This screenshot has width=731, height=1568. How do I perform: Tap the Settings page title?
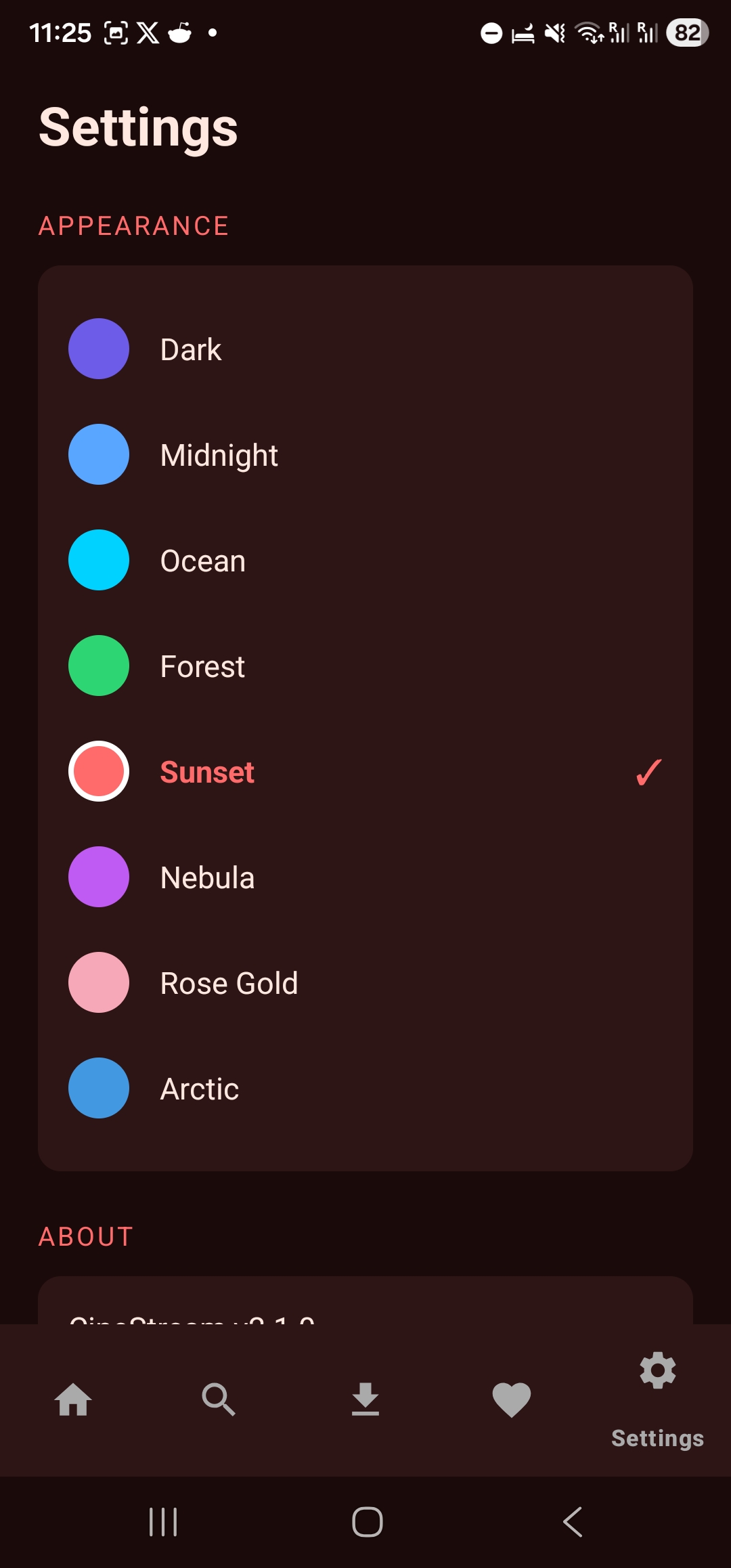tap(138, 127)
